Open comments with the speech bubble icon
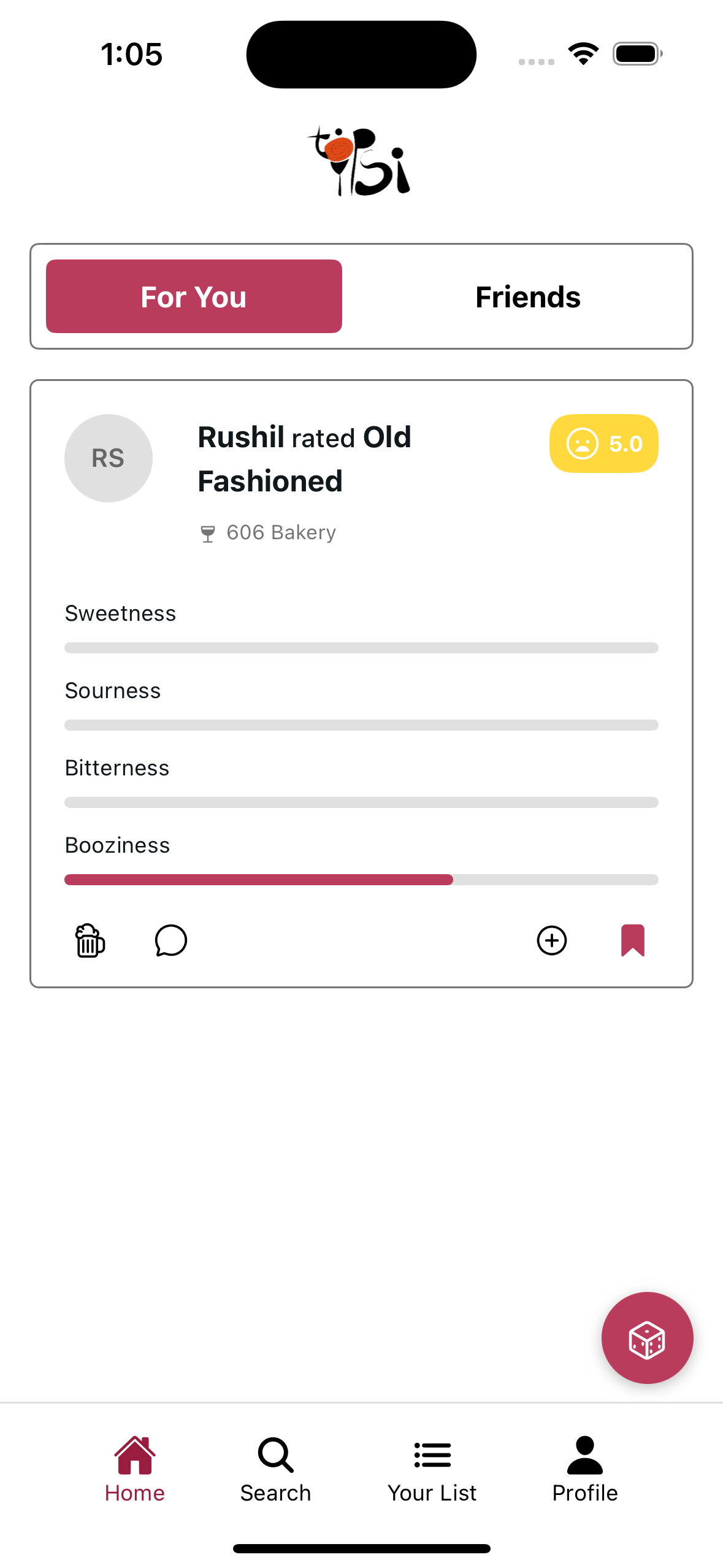 tap(170, 940)
